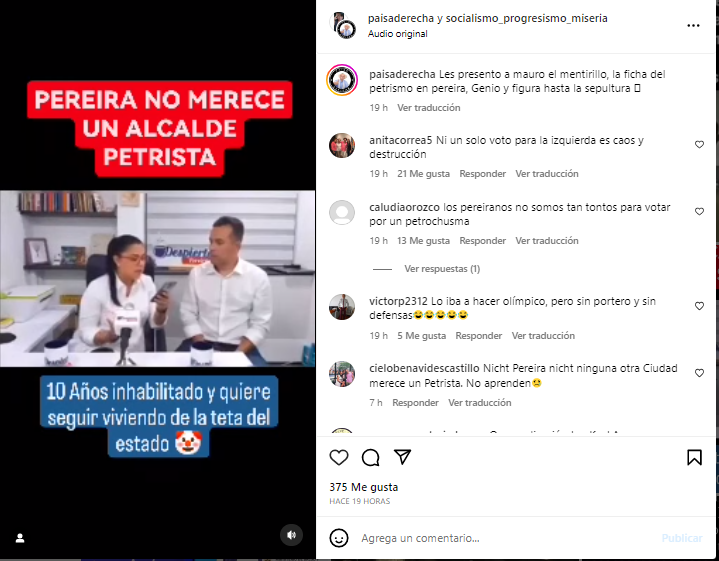Viewport: 719px width, 561px height.
Task: Like anitacorrea5's comment
Action: coord(699,145)
